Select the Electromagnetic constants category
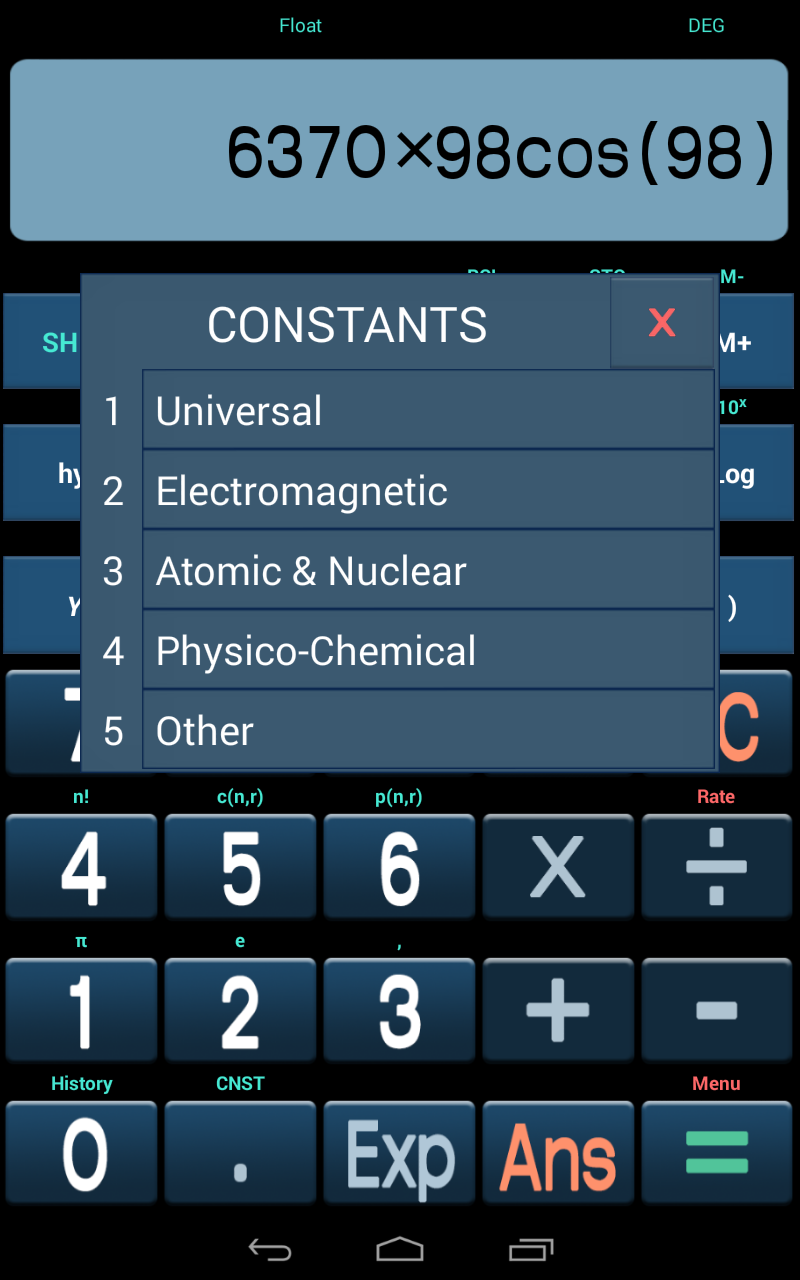Image resolution: width=800 pixels, height=1280 pixels. pos(428,490)
